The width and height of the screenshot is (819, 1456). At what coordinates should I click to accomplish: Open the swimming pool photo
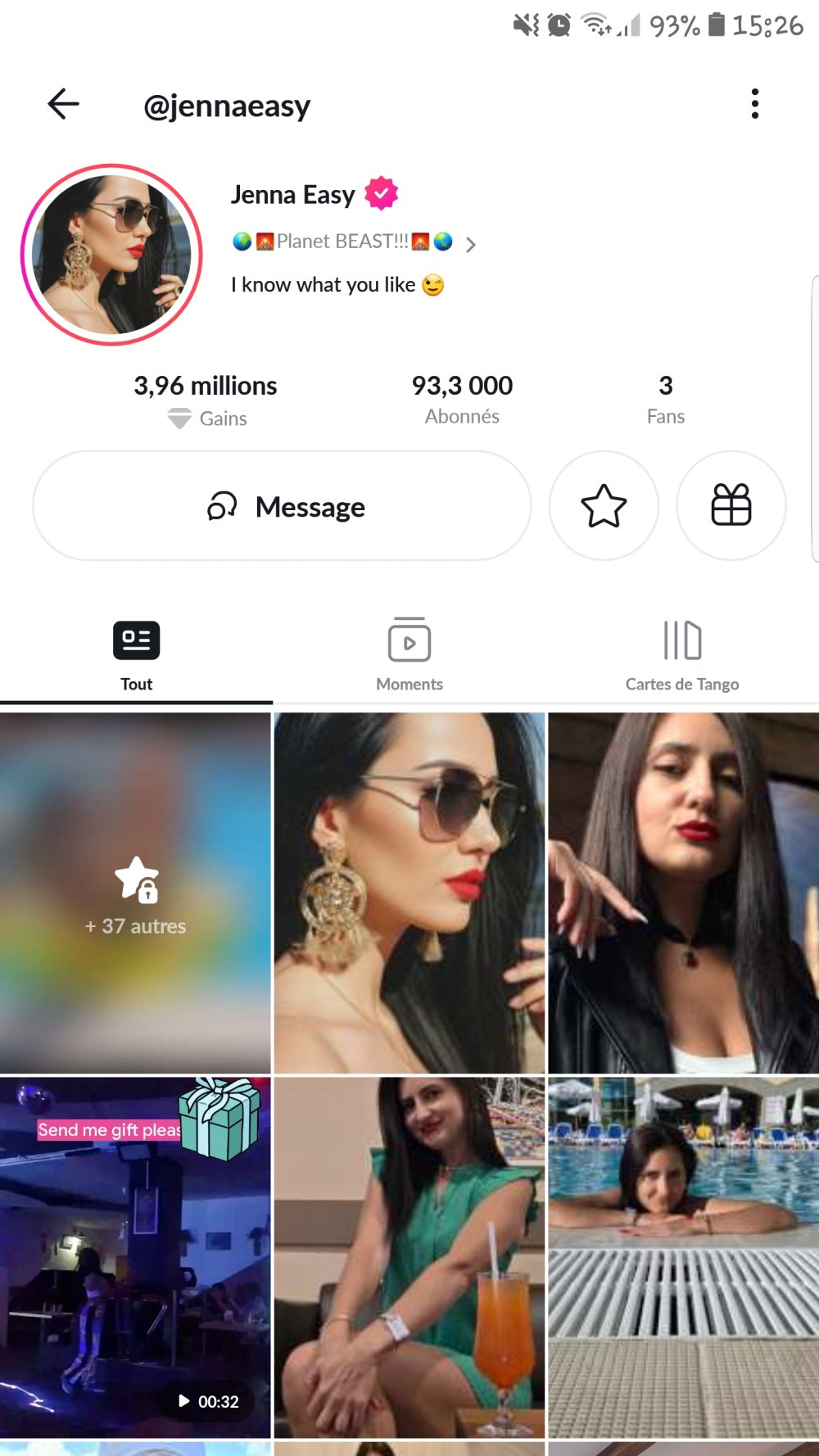coord(683,1257)
